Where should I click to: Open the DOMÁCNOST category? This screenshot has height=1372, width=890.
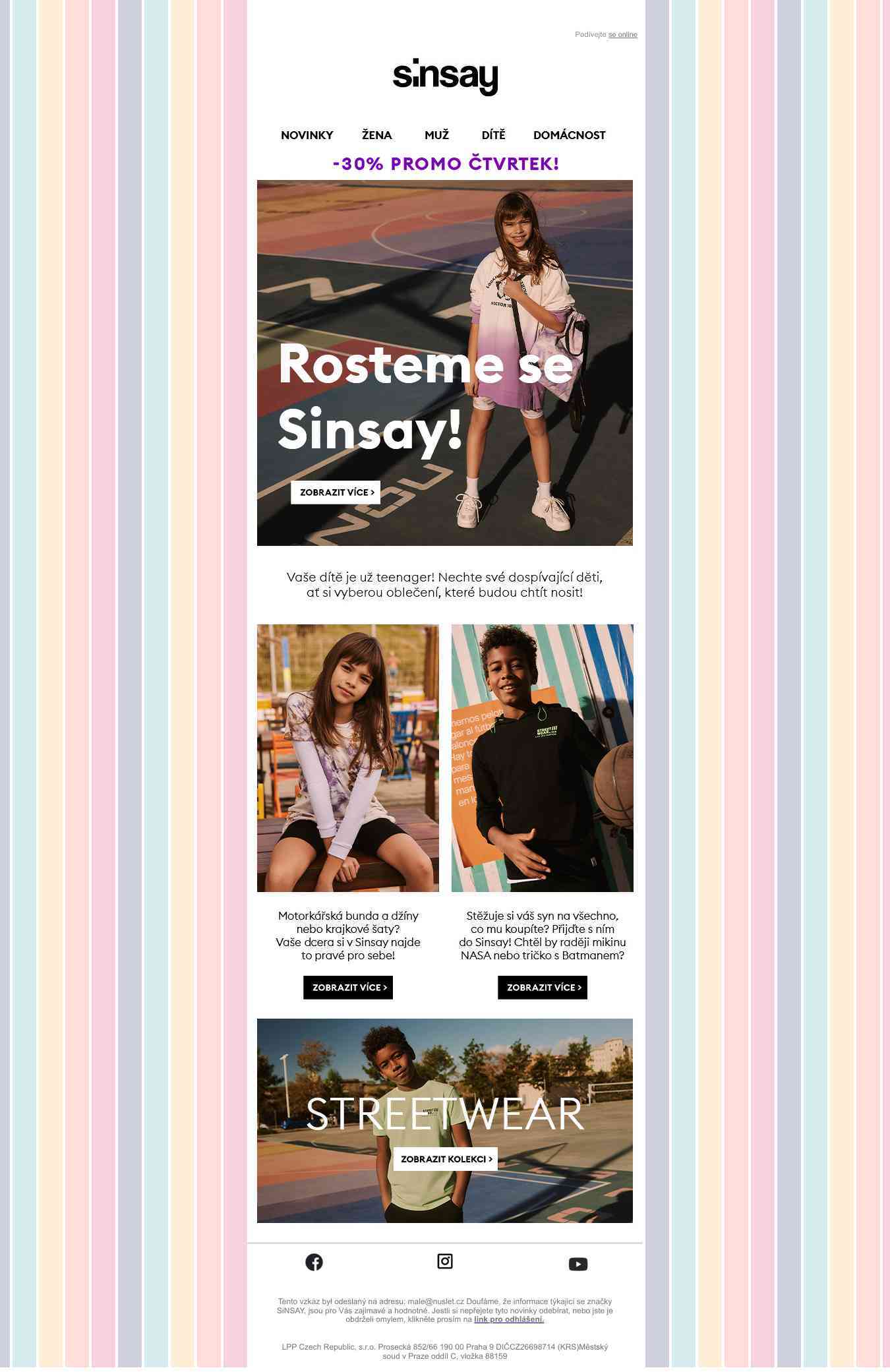pyautogui.click(x=569, y=135)
